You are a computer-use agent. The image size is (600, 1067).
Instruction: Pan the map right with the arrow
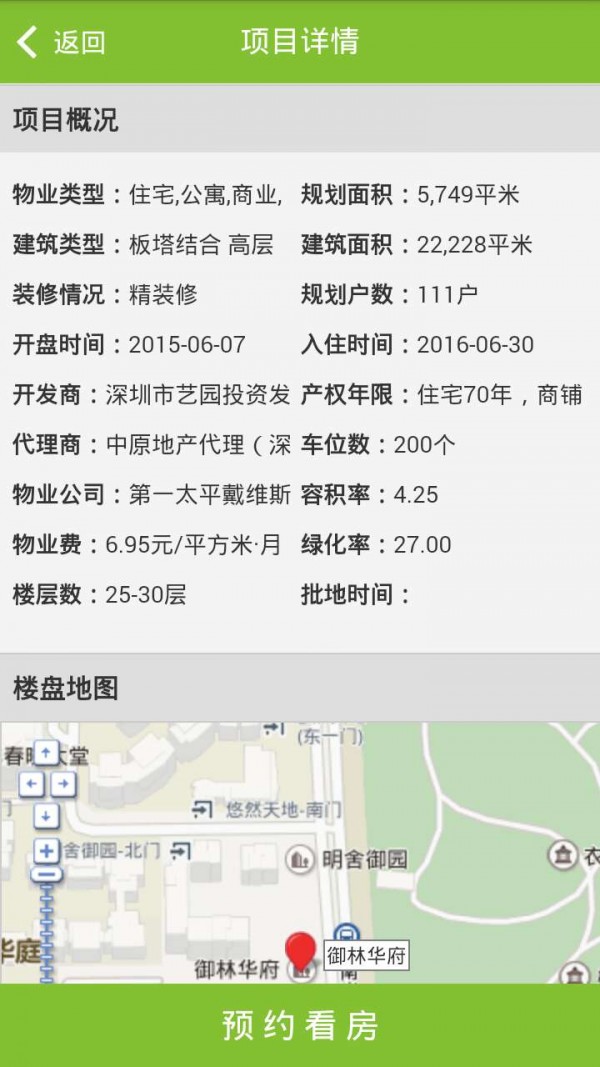(x=63, y=783)
